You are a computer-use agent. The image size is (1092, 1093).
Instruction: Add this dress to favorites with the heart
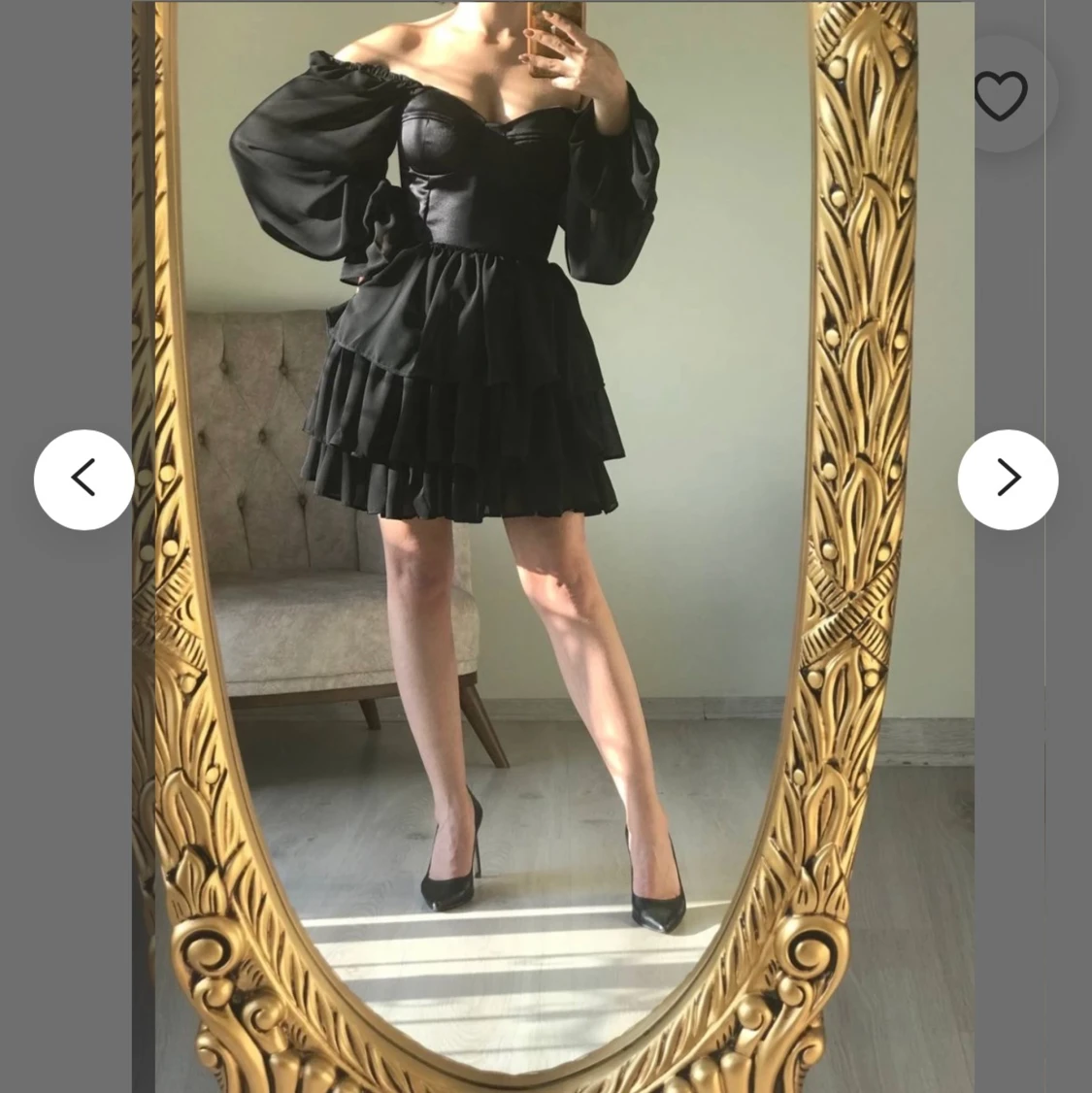1000,96
